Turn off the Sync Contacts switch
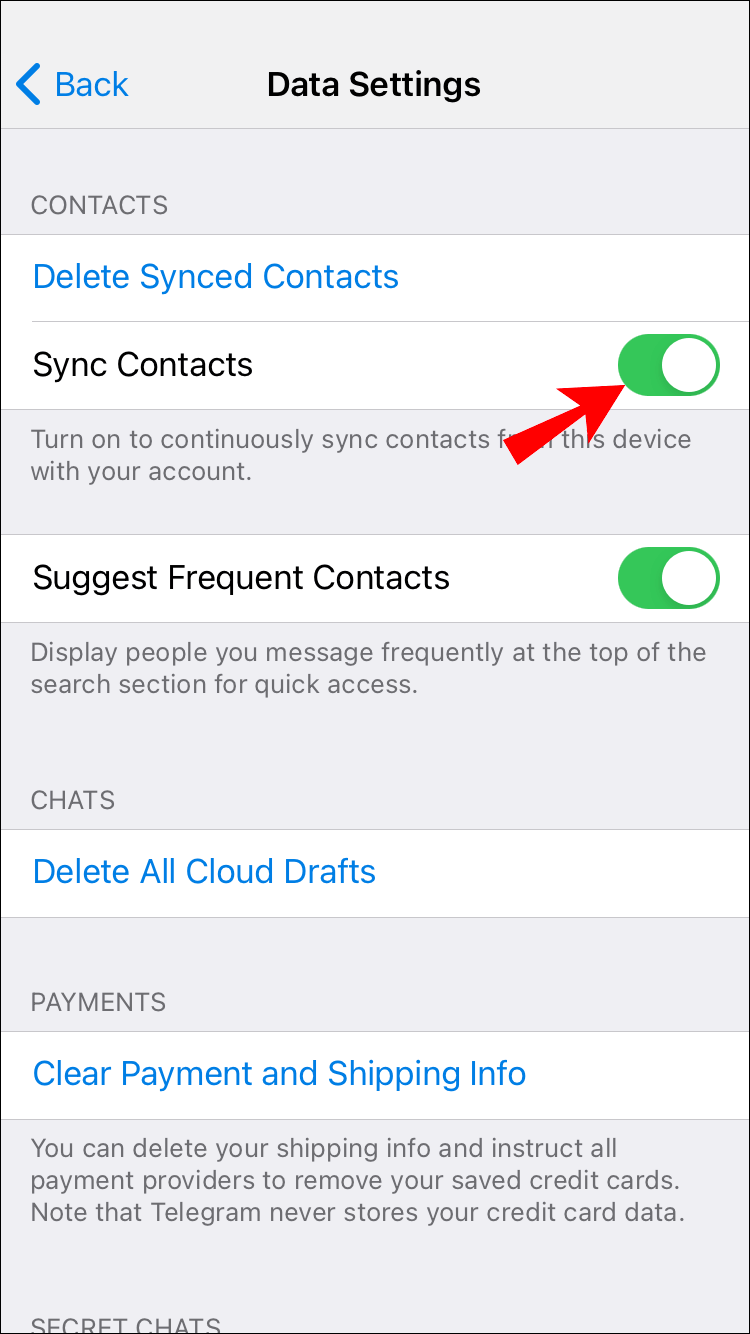750x1334 pixels. 668,365
